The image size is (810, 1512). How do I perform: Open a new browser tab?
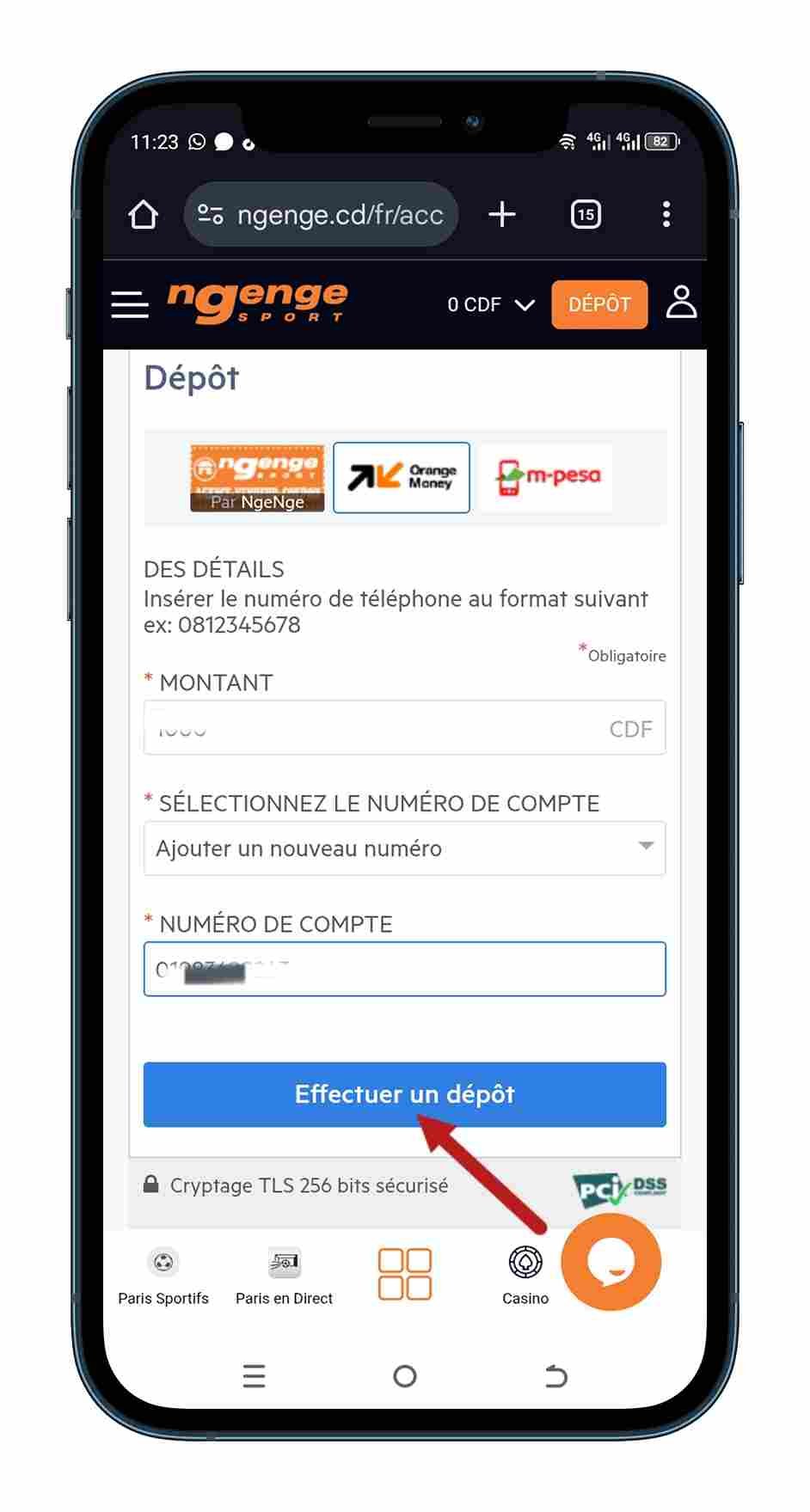coord(501,214)
